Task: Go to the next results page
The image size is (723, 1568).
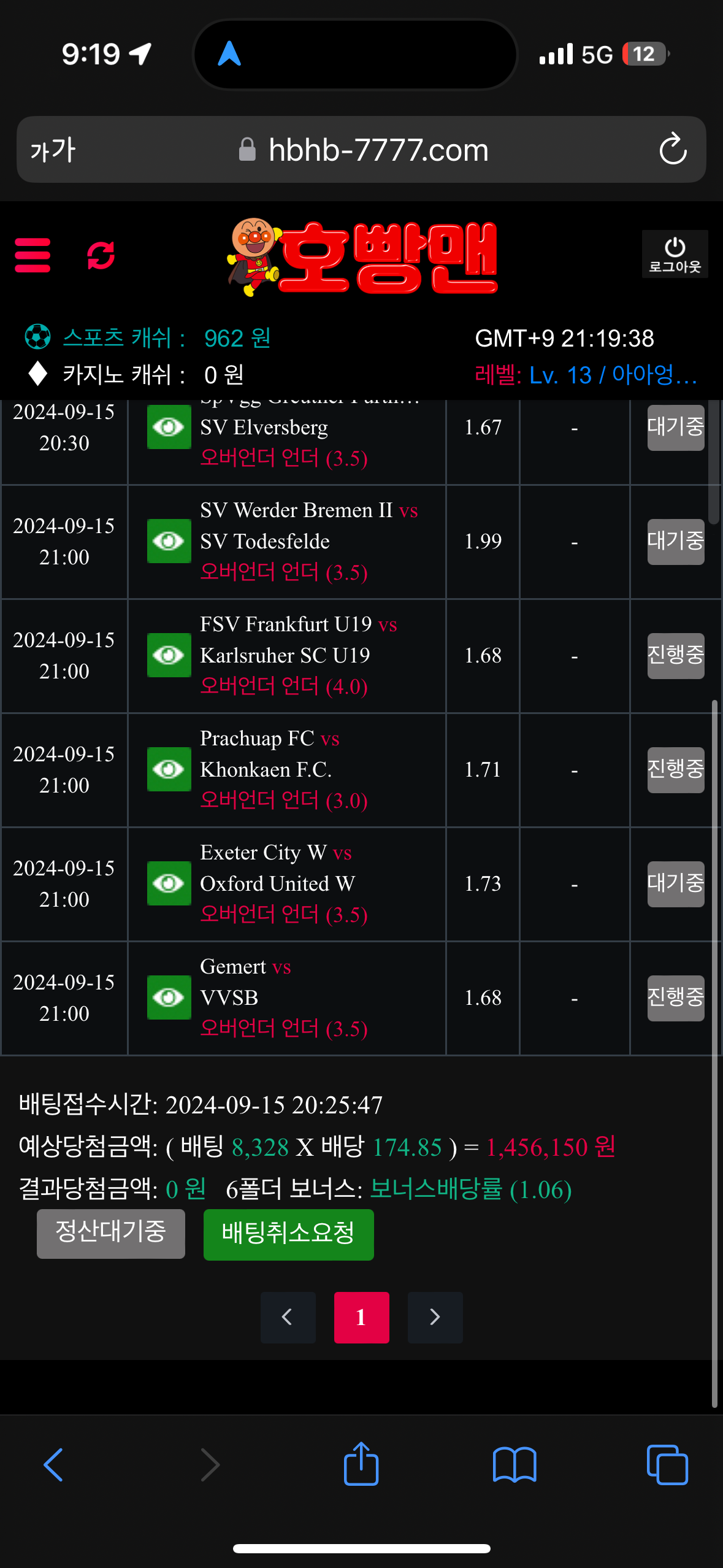Action: tap(435, 1317)
